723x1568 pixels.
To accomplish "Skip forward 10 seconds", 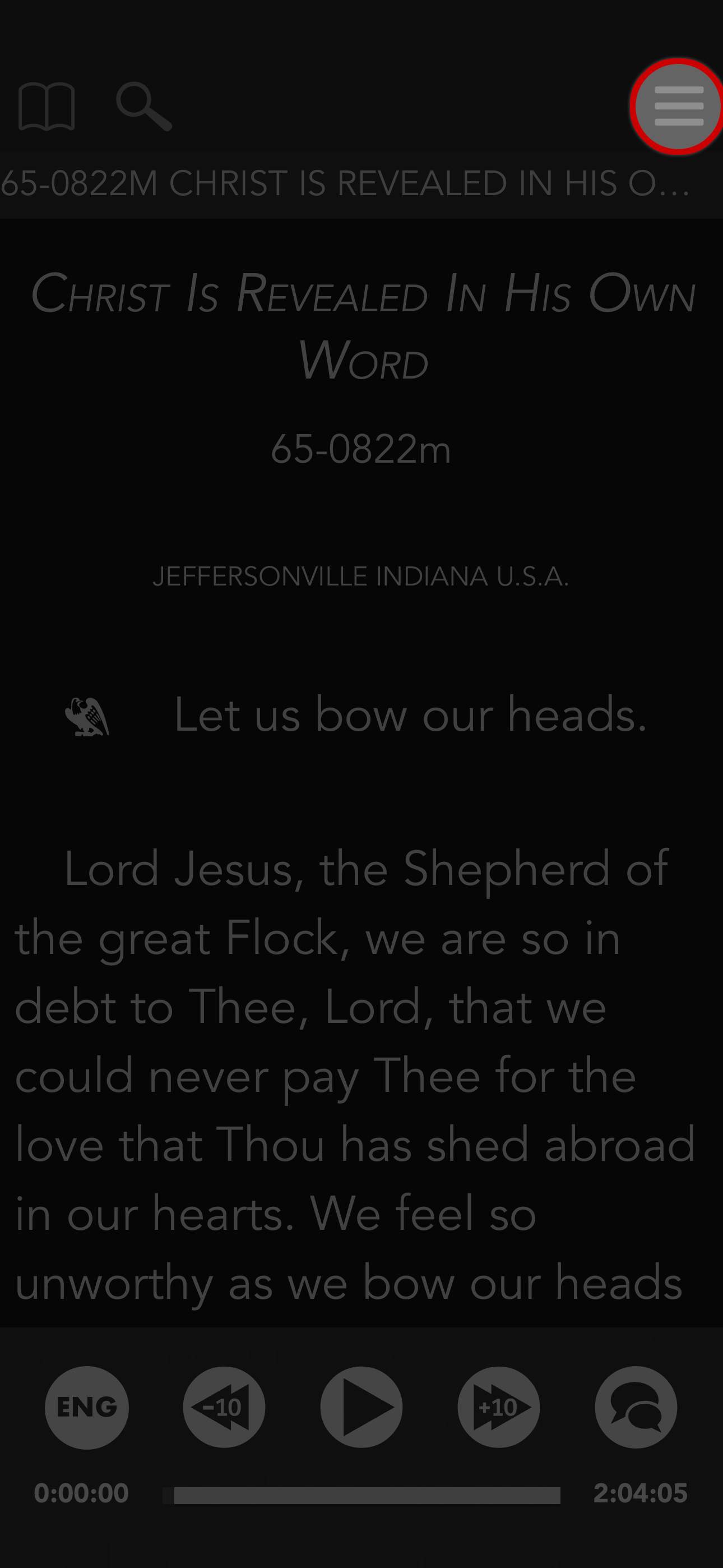I will coord(498,1407).
